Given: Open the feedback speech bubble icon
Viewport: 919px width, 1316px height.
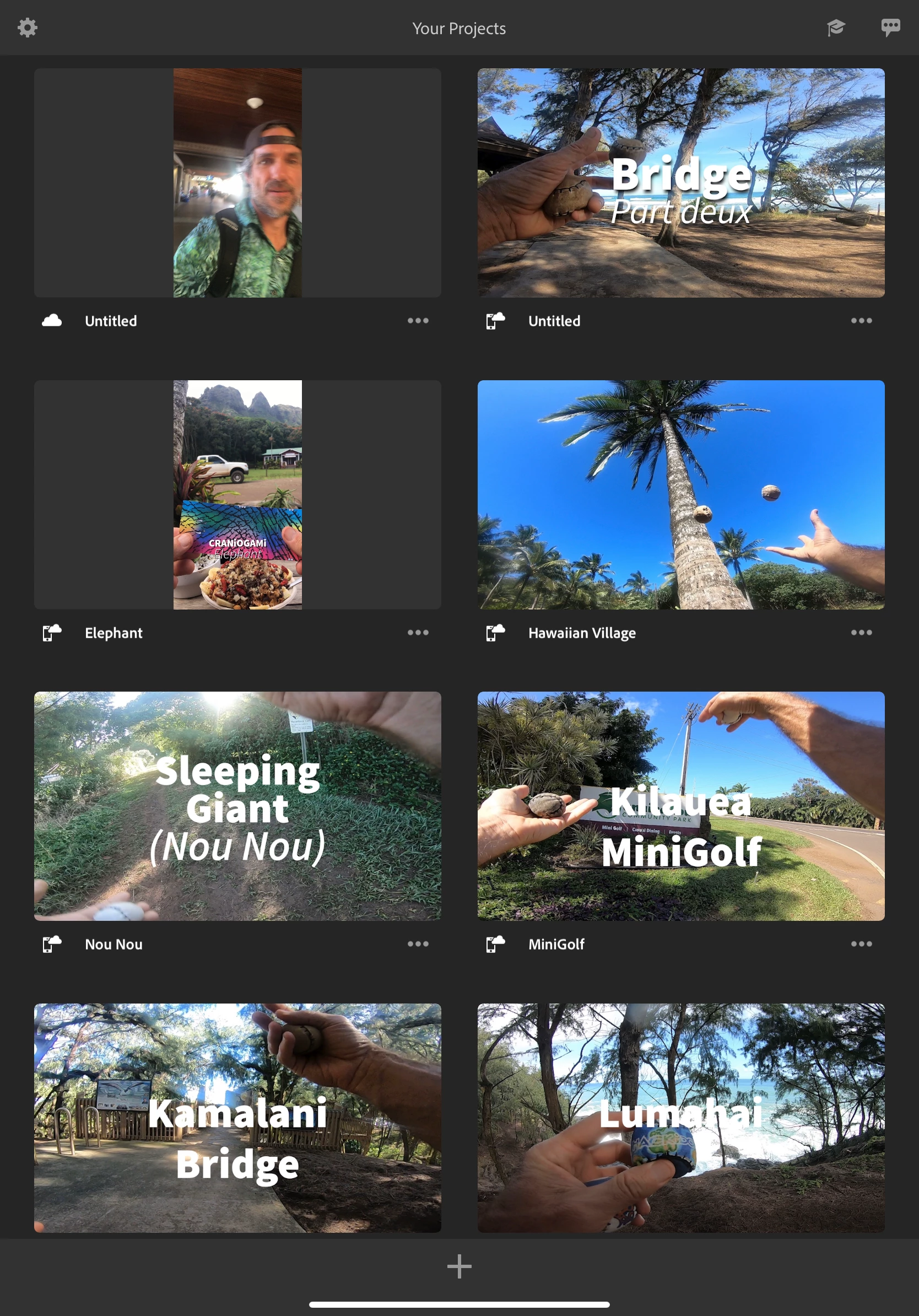Looking at the screenshot, I should pos(890,28).
